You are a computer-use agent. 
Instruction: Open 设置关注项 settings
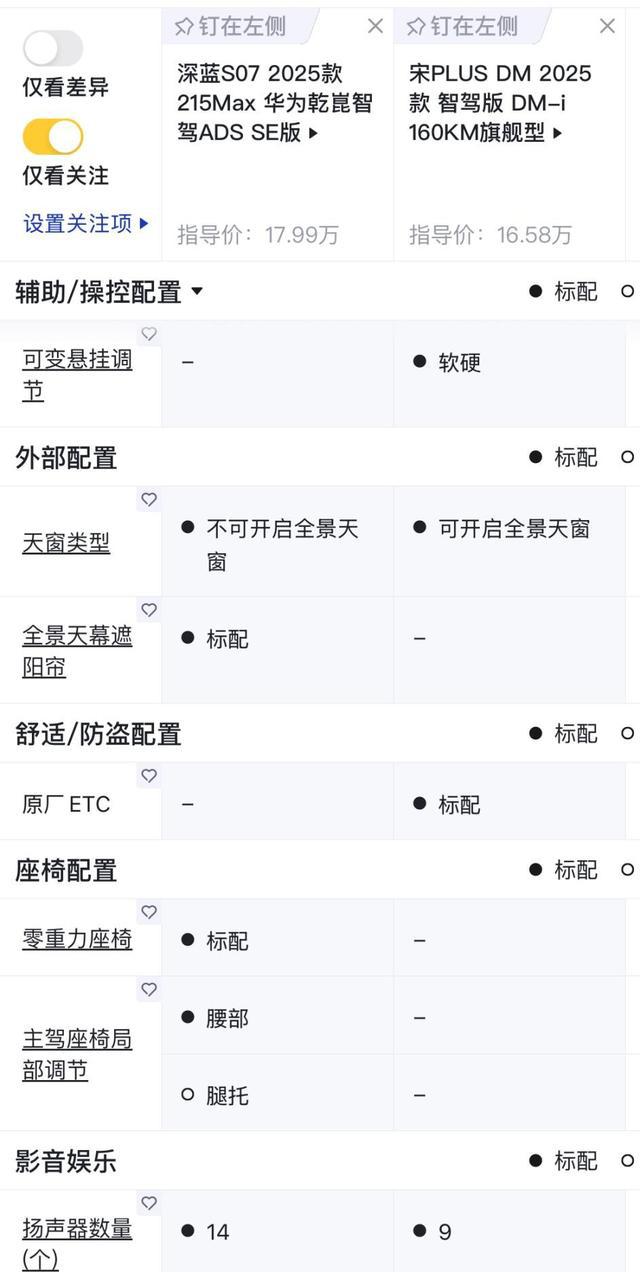click(86, 223)
